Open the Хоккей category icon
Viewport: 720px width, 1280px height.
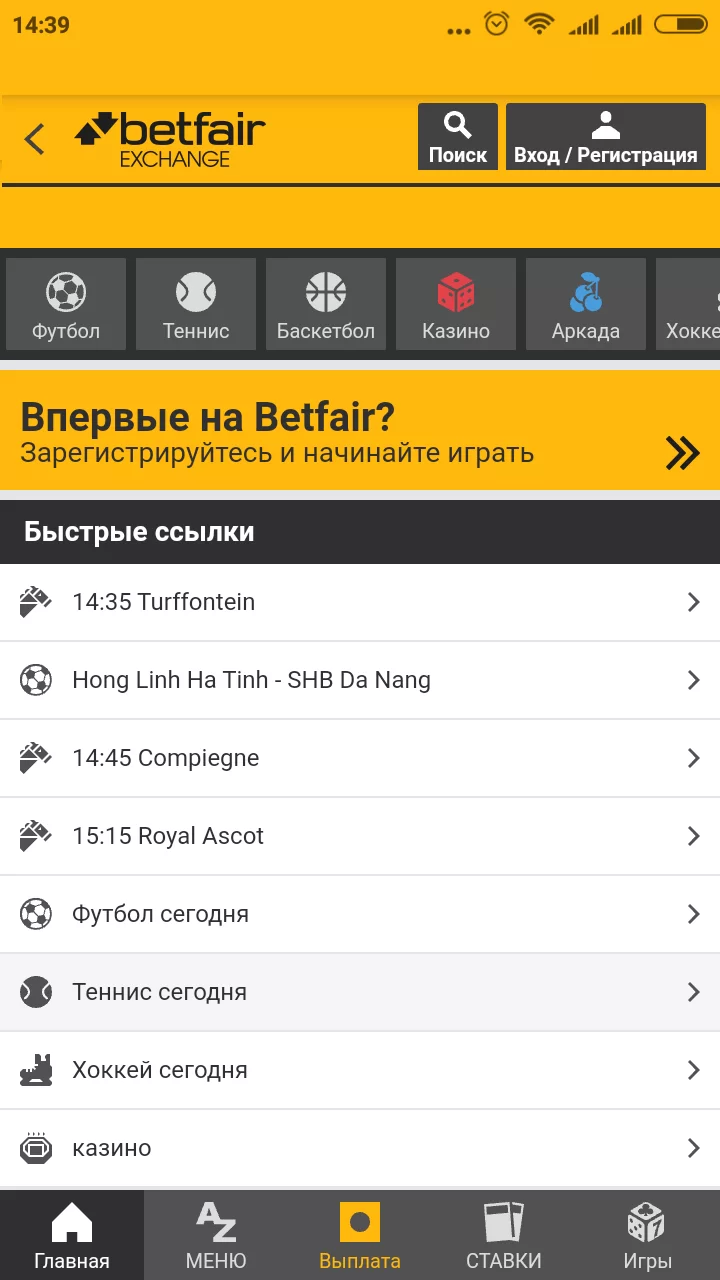coord(695,303)
